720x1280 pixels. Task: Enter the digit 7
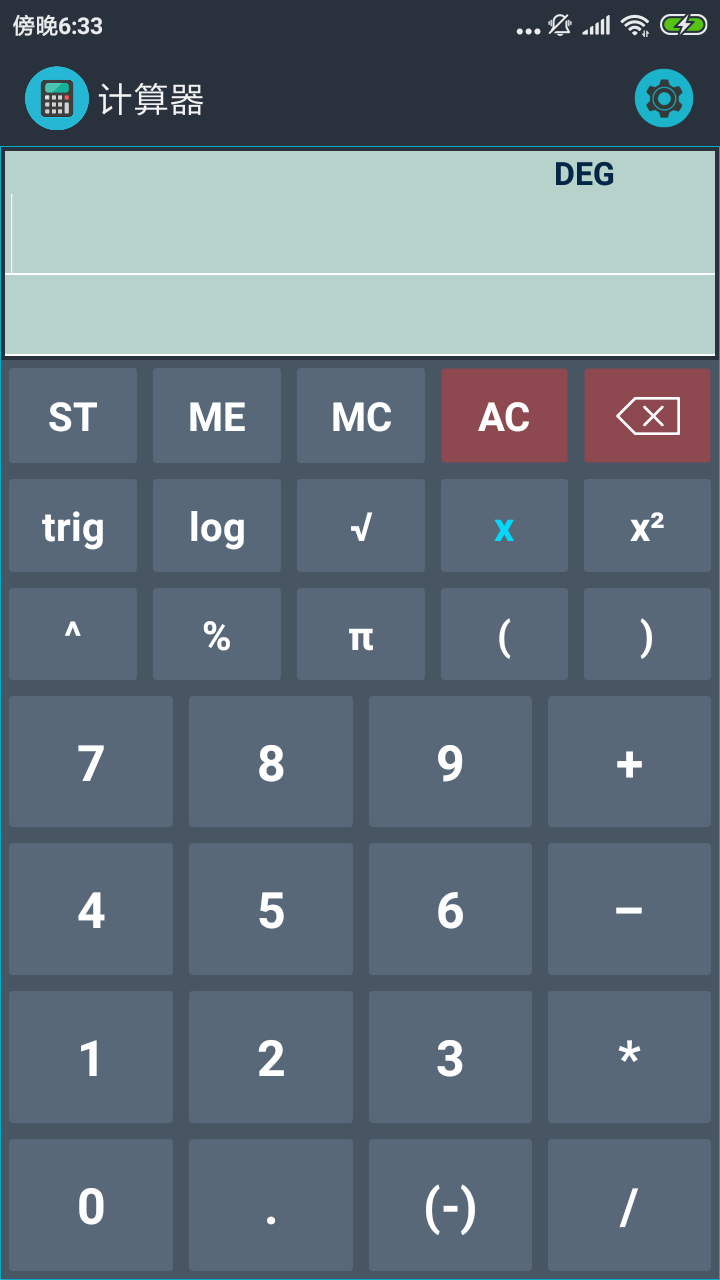(x=91, y=762)
